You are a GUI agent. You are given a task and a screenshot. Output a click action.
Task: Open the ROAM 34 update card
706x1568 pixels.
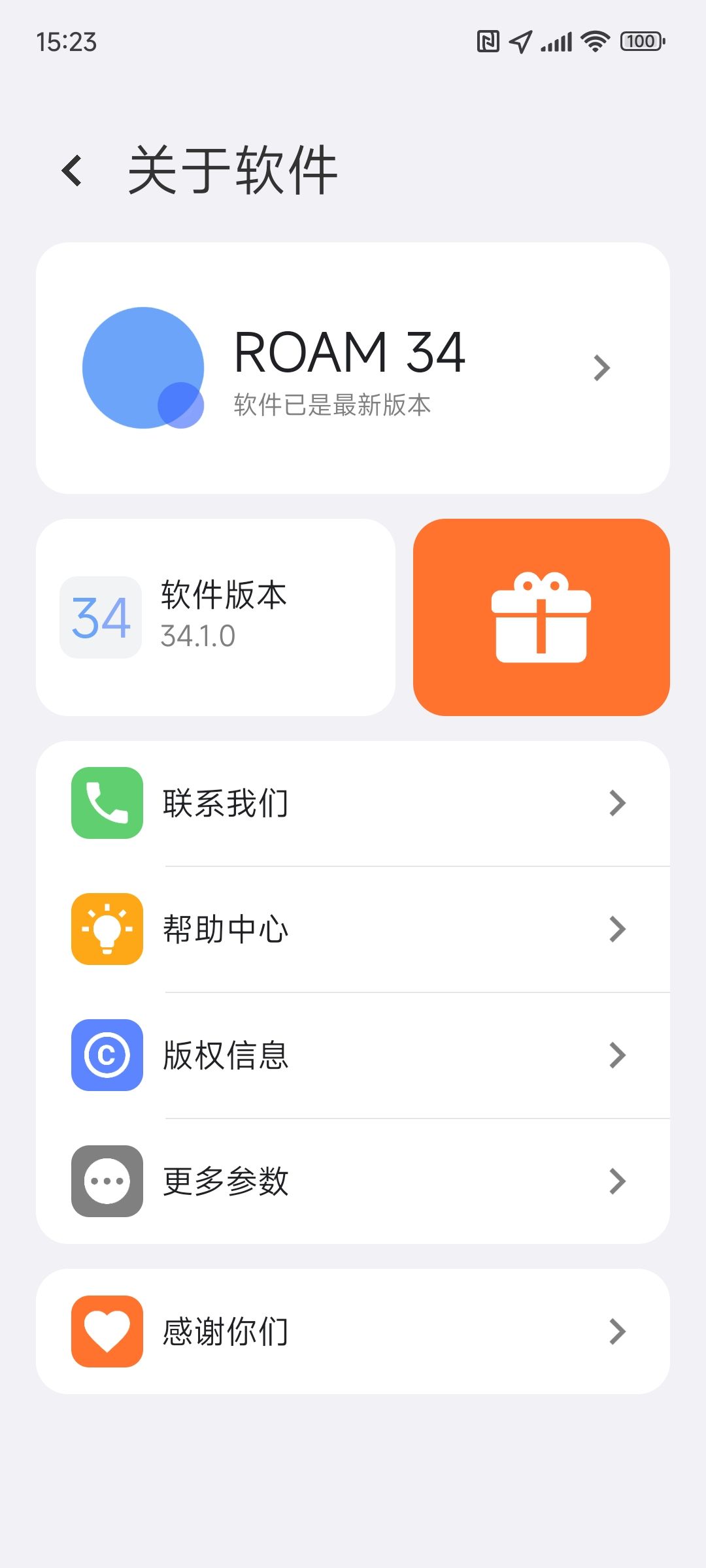pos(353,368)
